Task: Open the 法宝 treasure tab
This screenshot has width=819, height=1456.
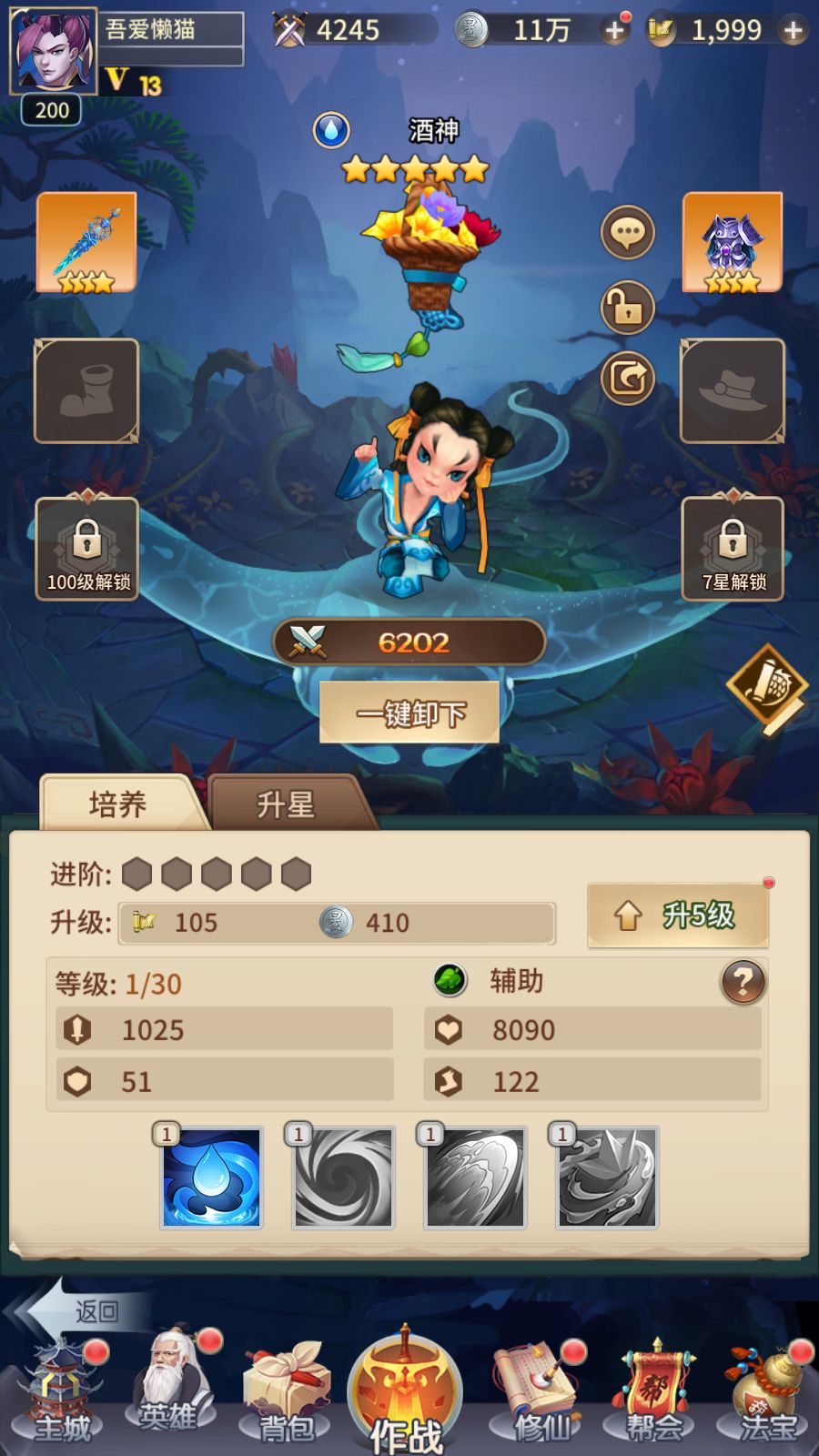Action: pos(766,1397)
